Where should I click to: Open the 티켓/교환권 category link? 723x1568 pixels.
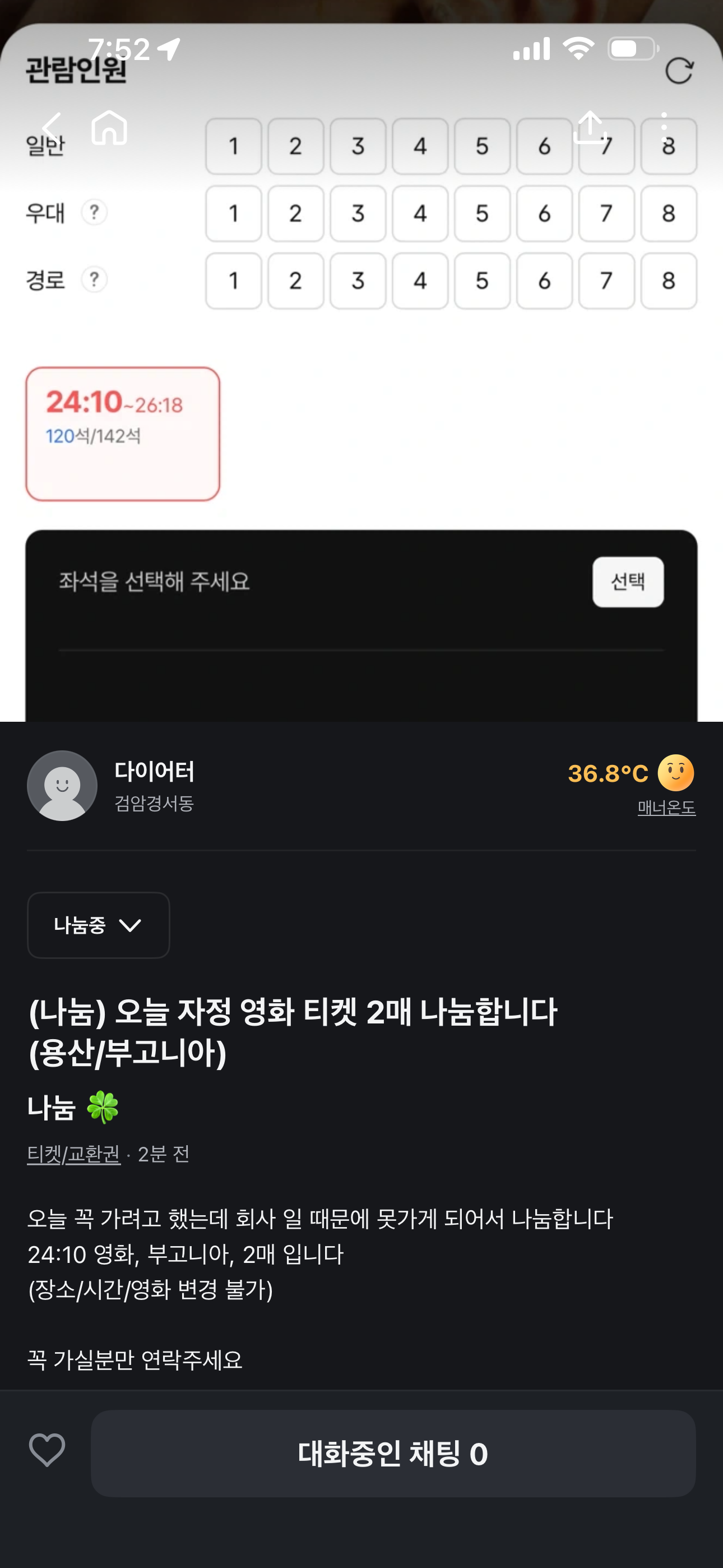[73, 1154]
